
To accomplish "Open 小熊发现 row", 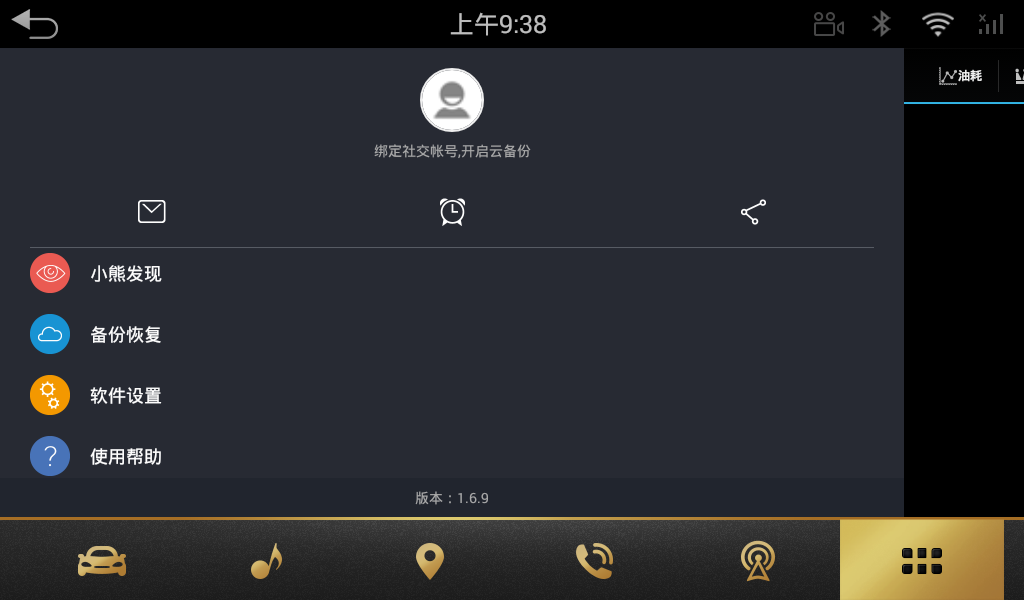I will click(126, 274).
